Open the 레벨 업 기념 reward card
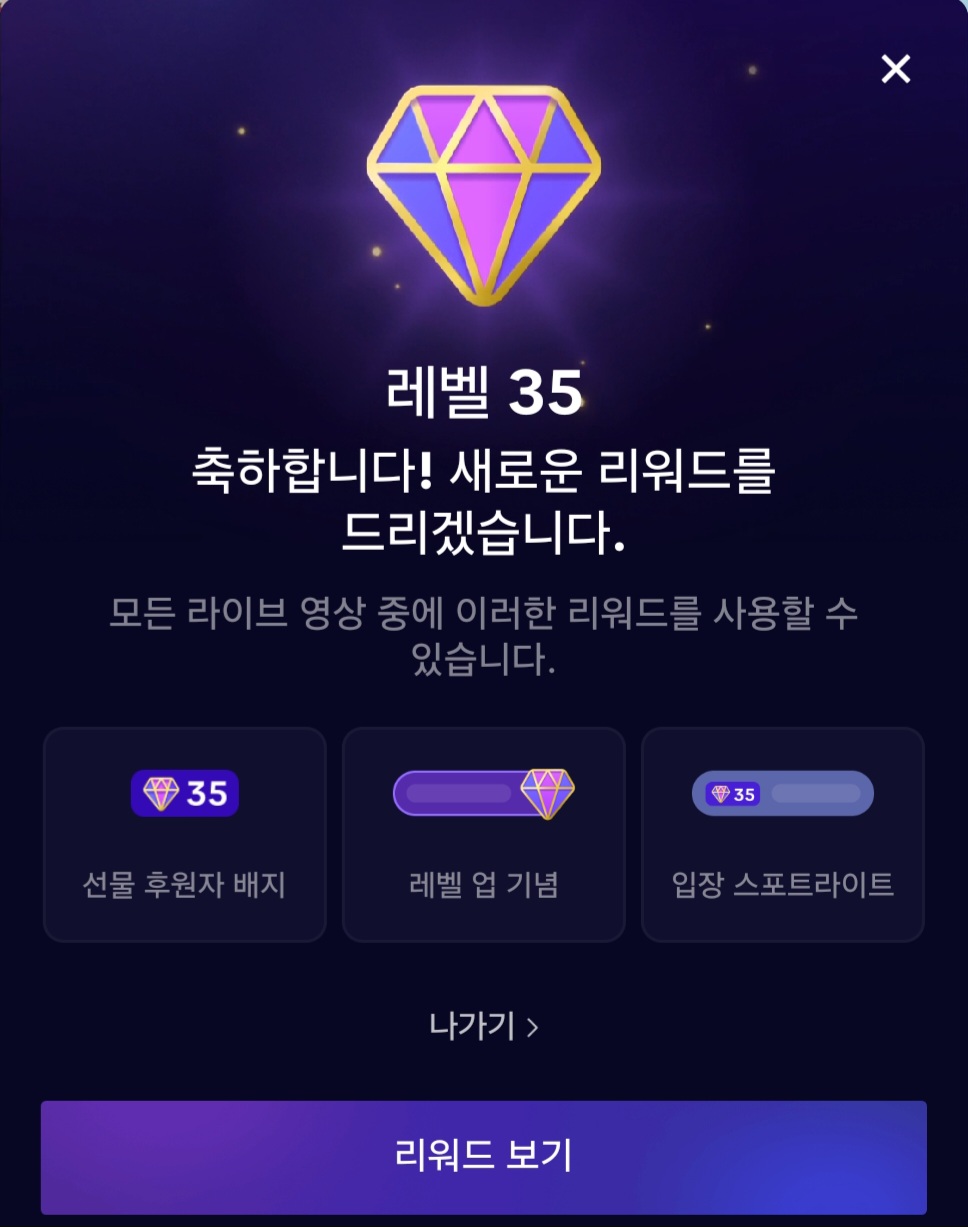 click(483, 834)
